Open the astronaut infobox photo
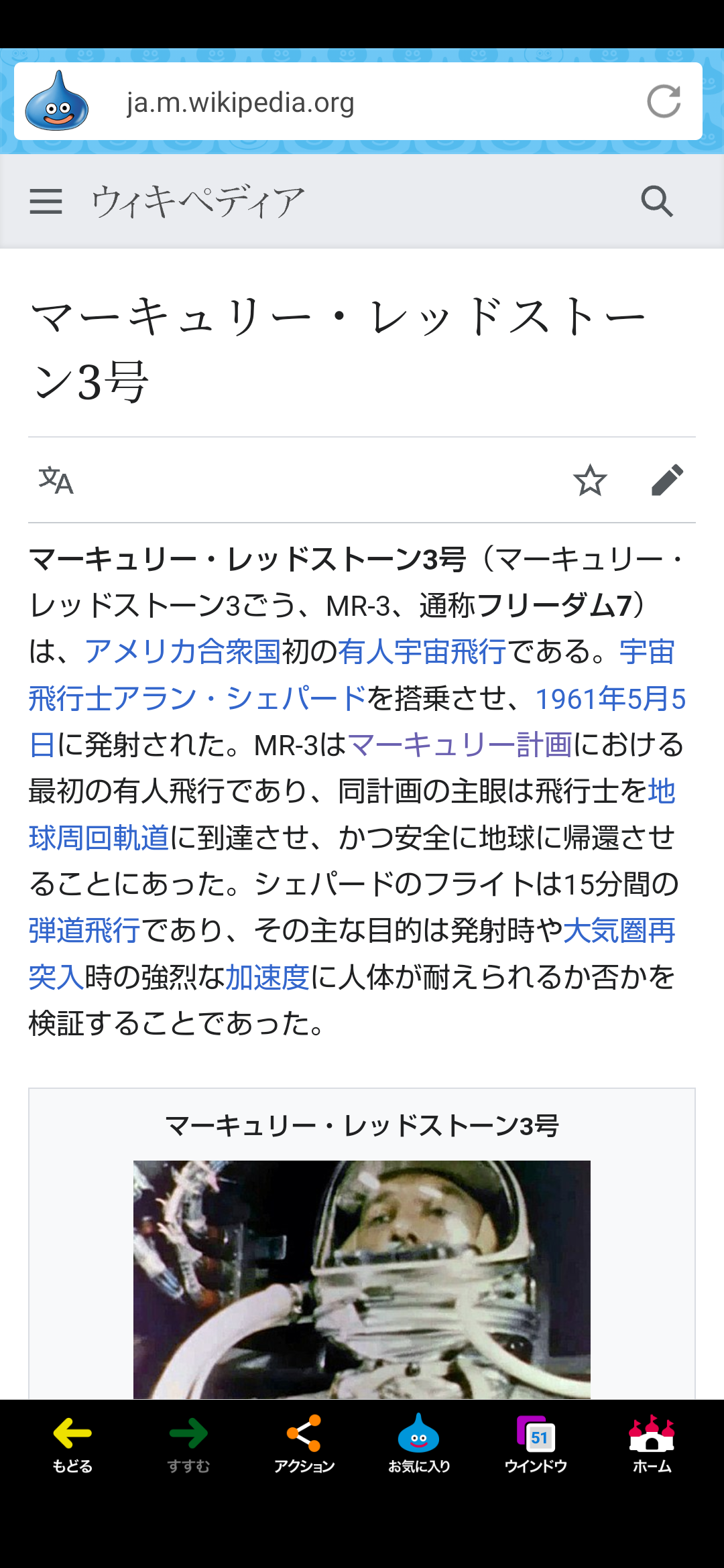The image size is (724, 1568). click(362, 1279)
